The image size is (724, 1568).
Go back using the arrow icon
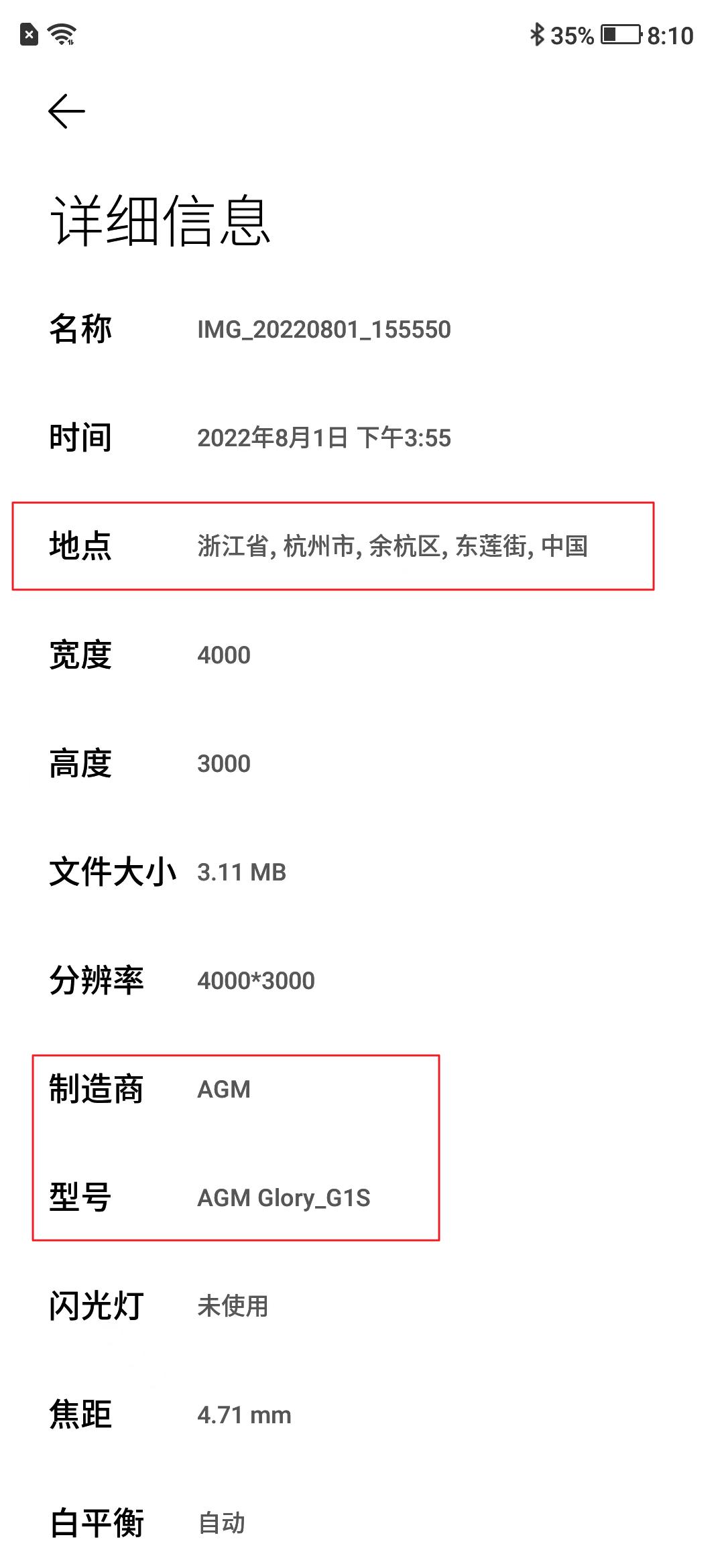(x=67, y=111)
